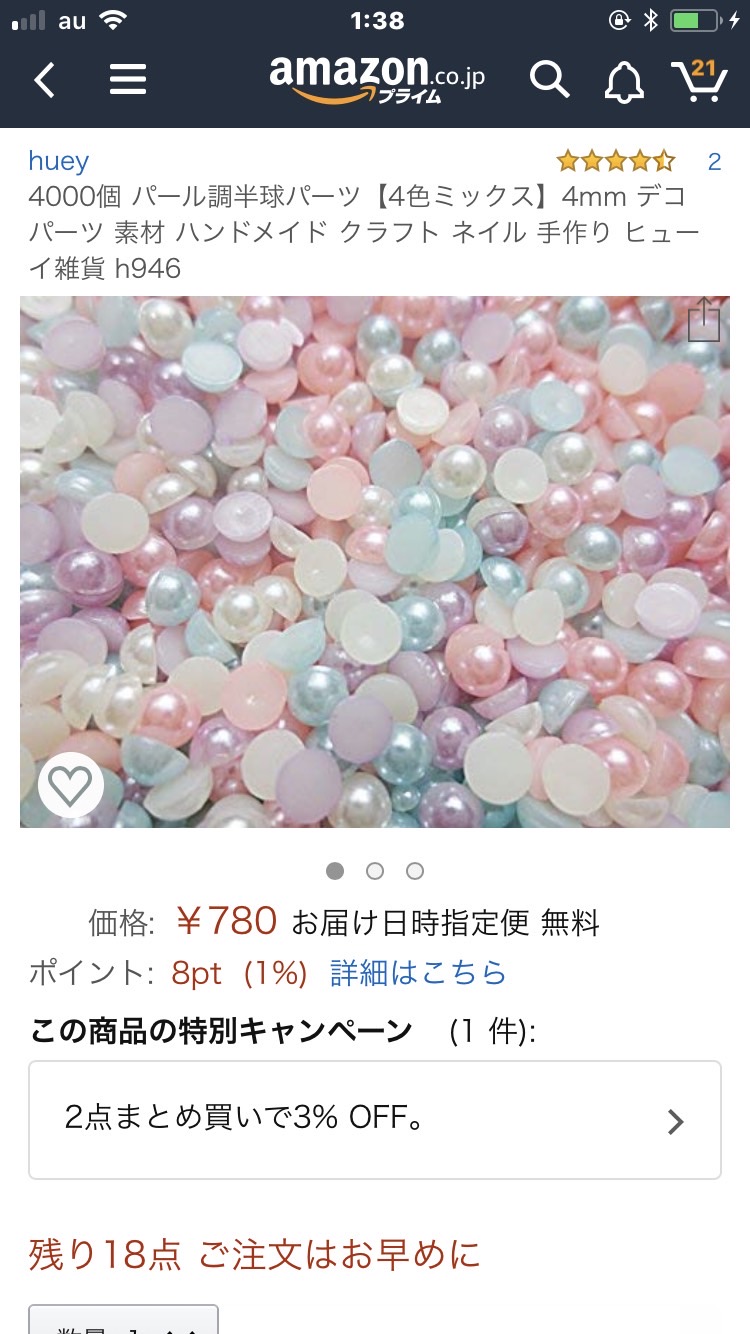
Task: Share this product via share icon
Action: [x=704, y=320]
